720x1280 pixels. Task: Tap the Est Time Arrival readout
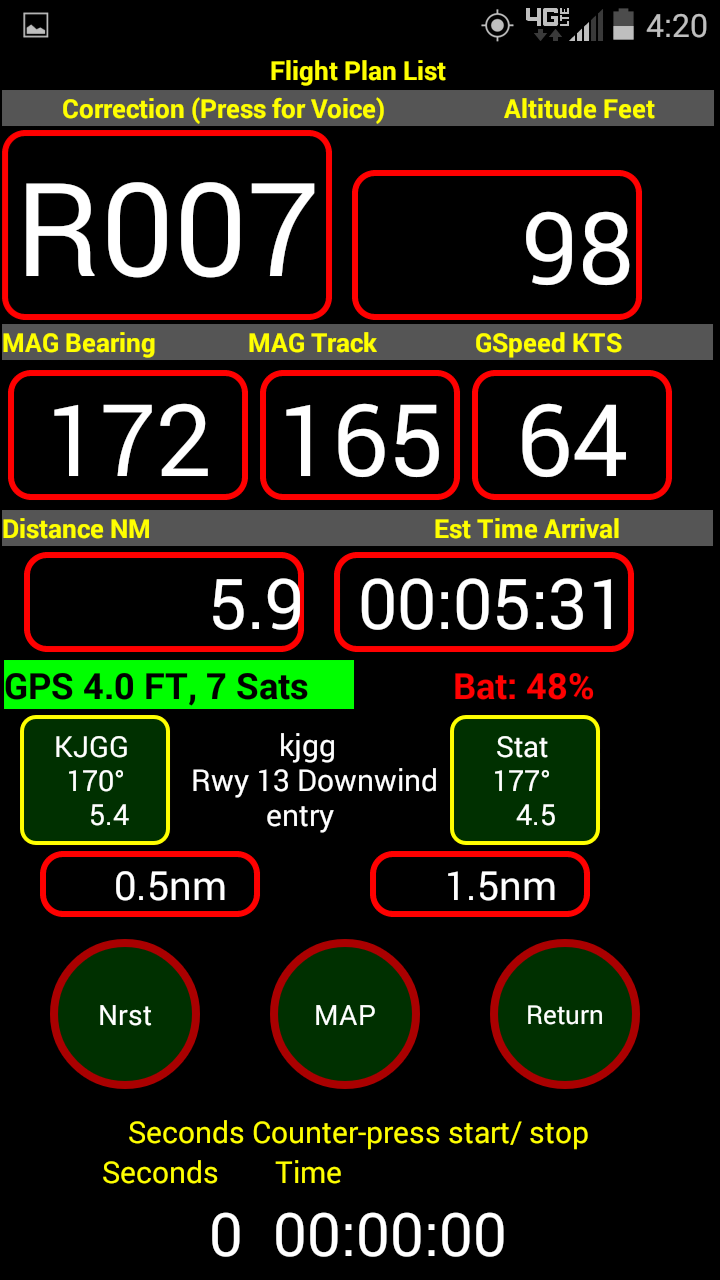484,601
